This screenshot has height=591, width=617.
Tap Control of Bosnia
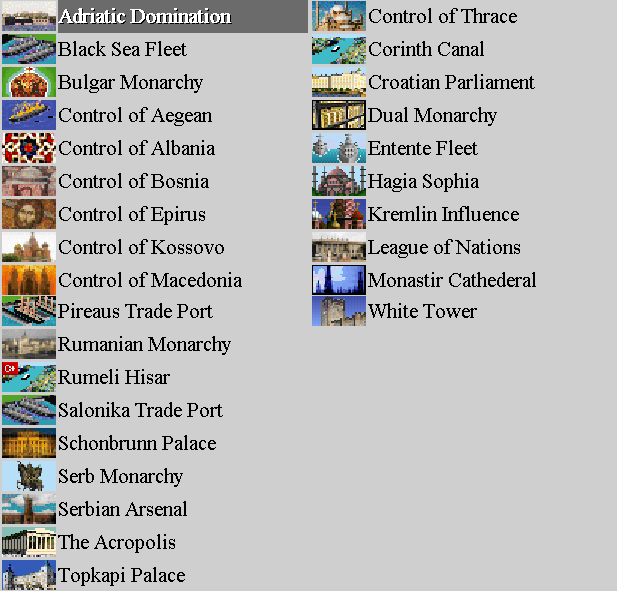pos(133,182)
